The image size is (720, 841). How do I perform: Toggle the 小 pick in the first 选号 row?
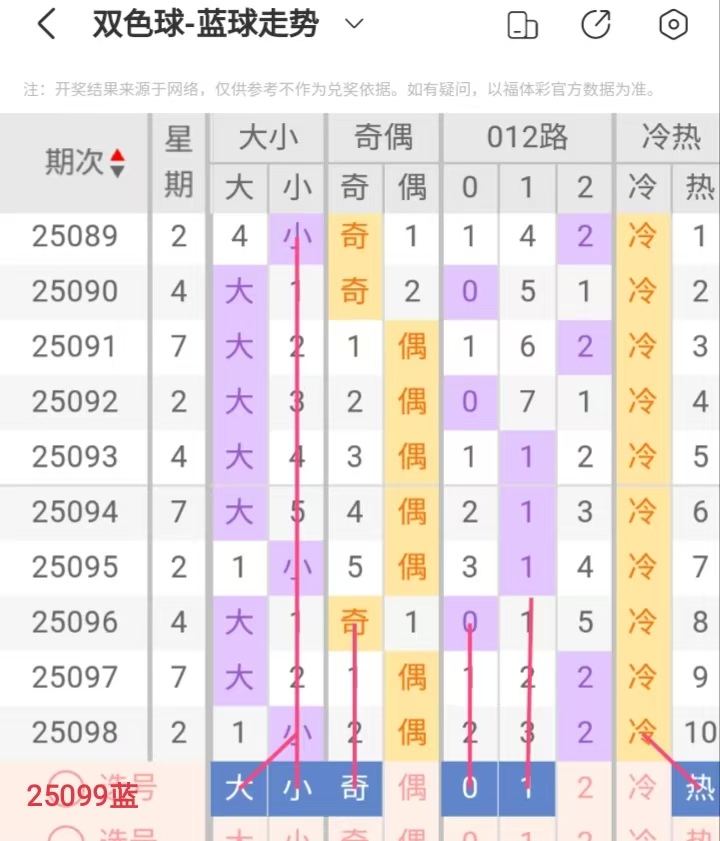[x=297, y=789]
